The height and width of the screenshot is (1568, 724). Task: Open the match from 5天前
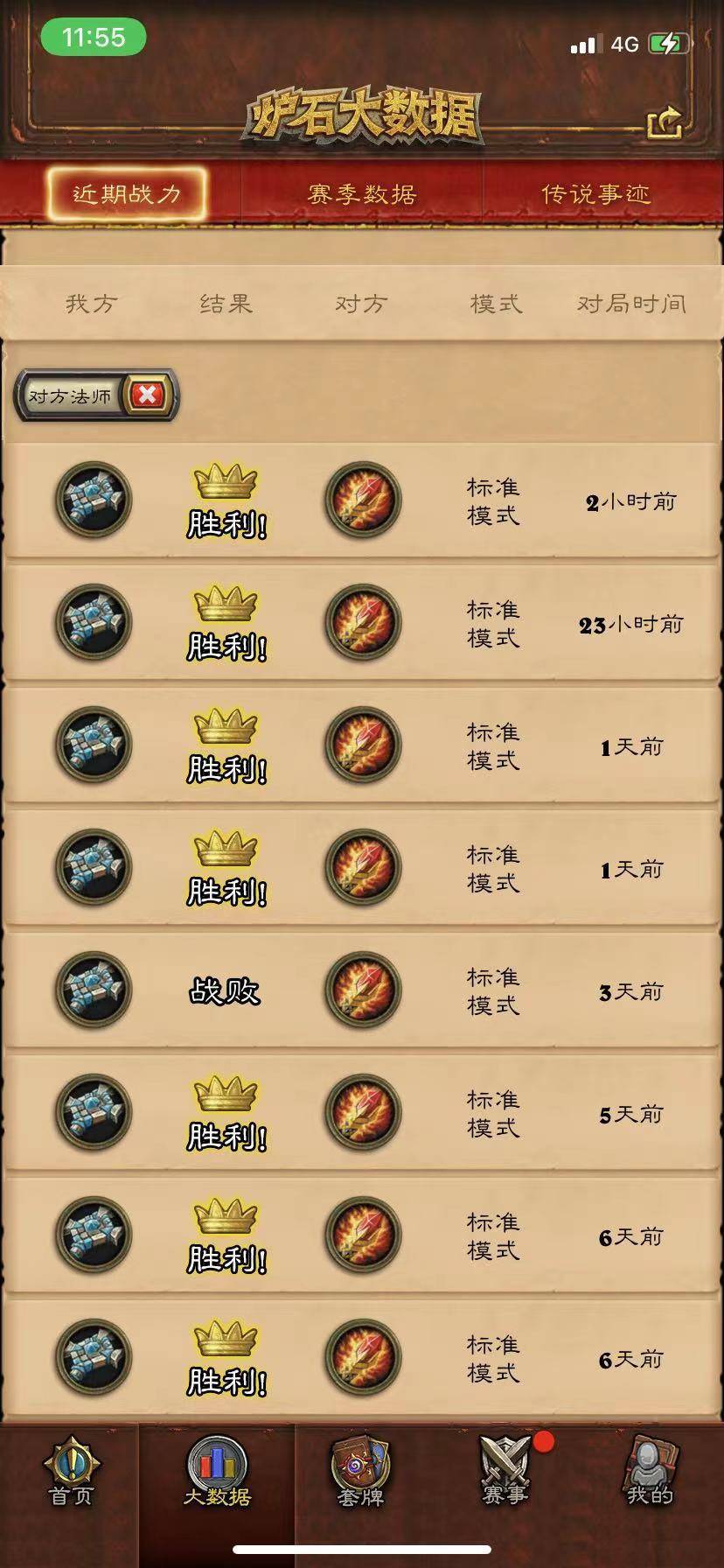tap(362, 1113)
